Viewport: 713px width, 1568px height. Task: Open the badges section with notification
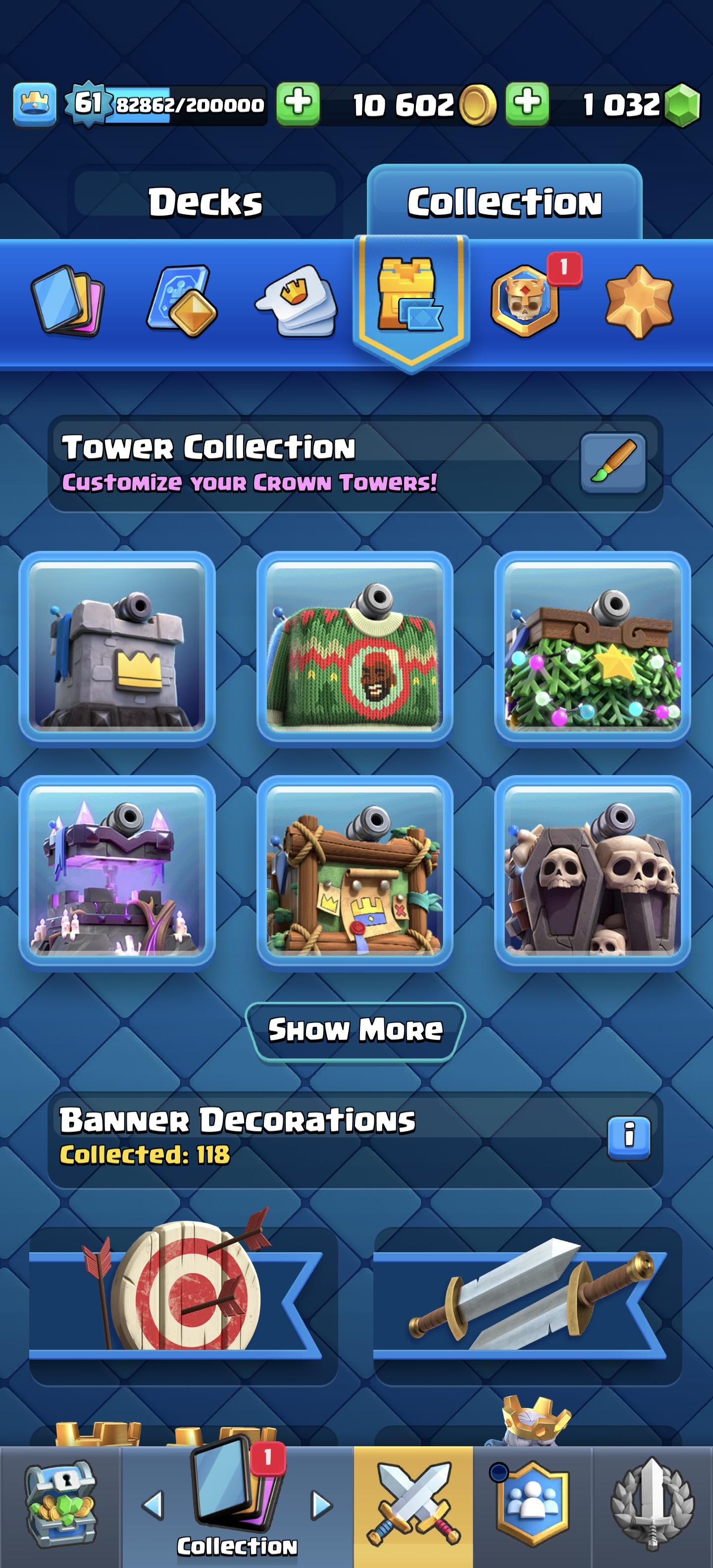point(526,301)
